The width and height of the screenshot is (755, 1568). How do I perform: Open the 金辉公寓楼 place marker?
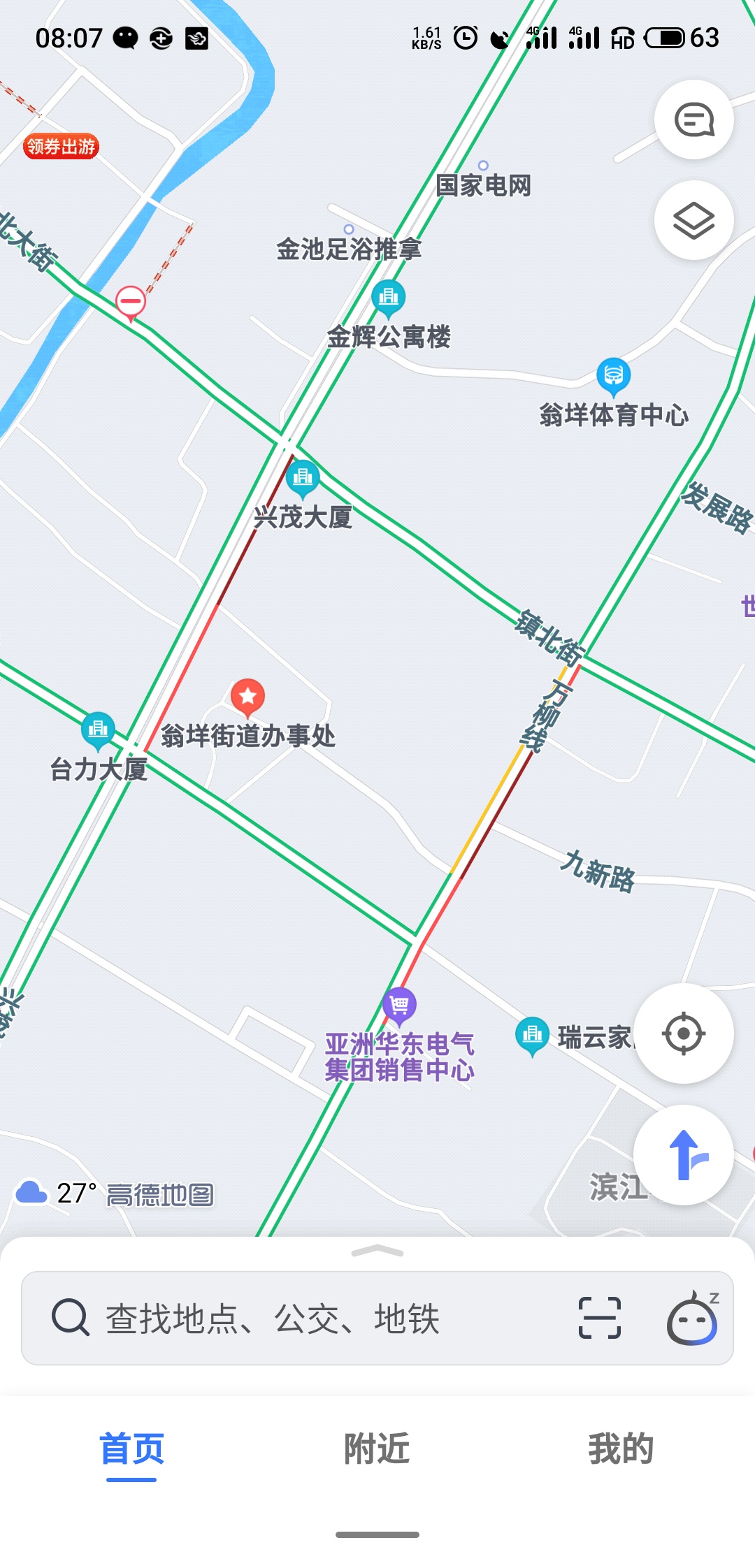[x=388, y=297]
